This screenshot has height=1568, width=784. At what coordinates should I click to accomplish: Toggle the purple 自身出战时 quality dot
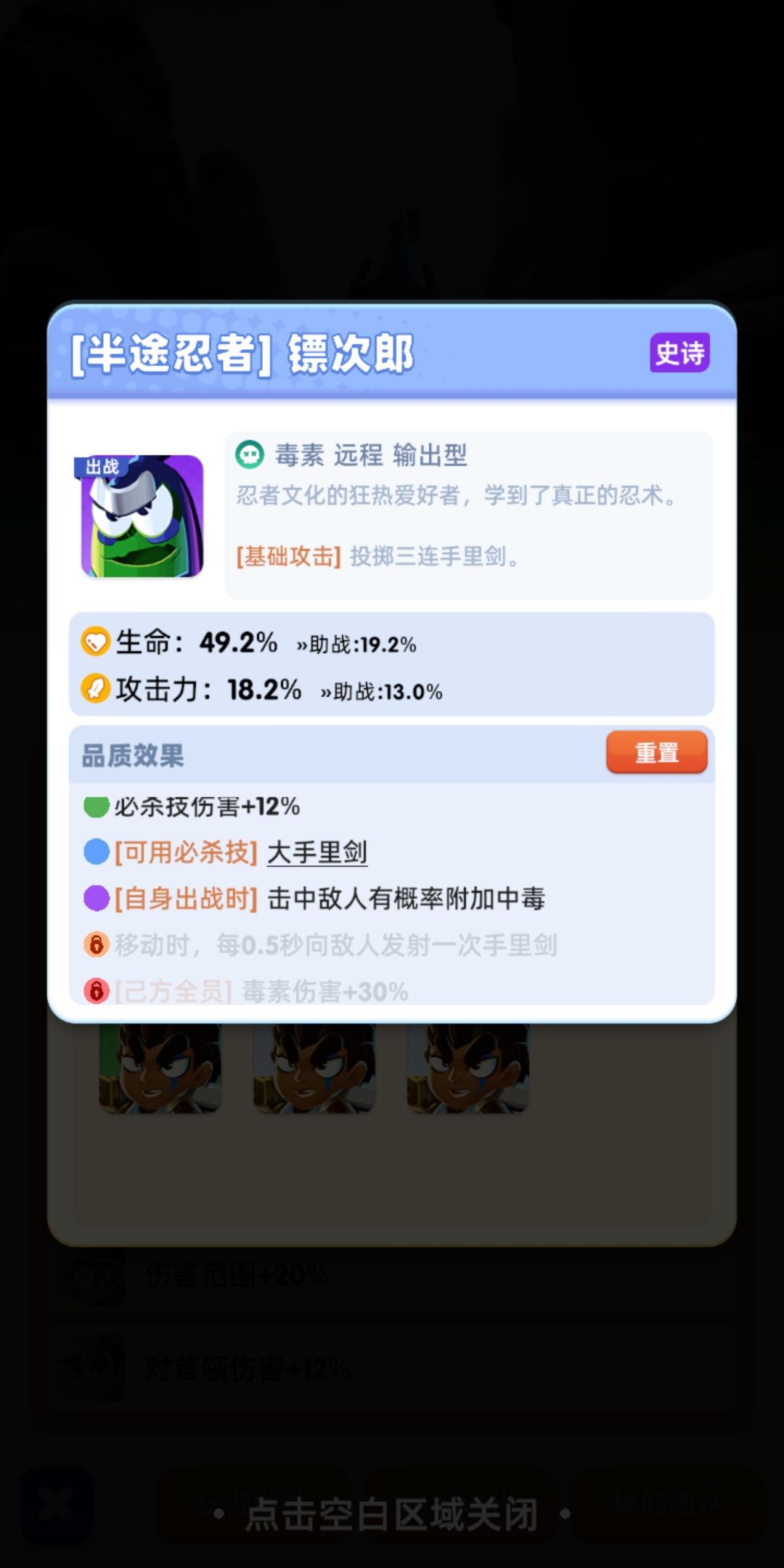coord(95,898)
